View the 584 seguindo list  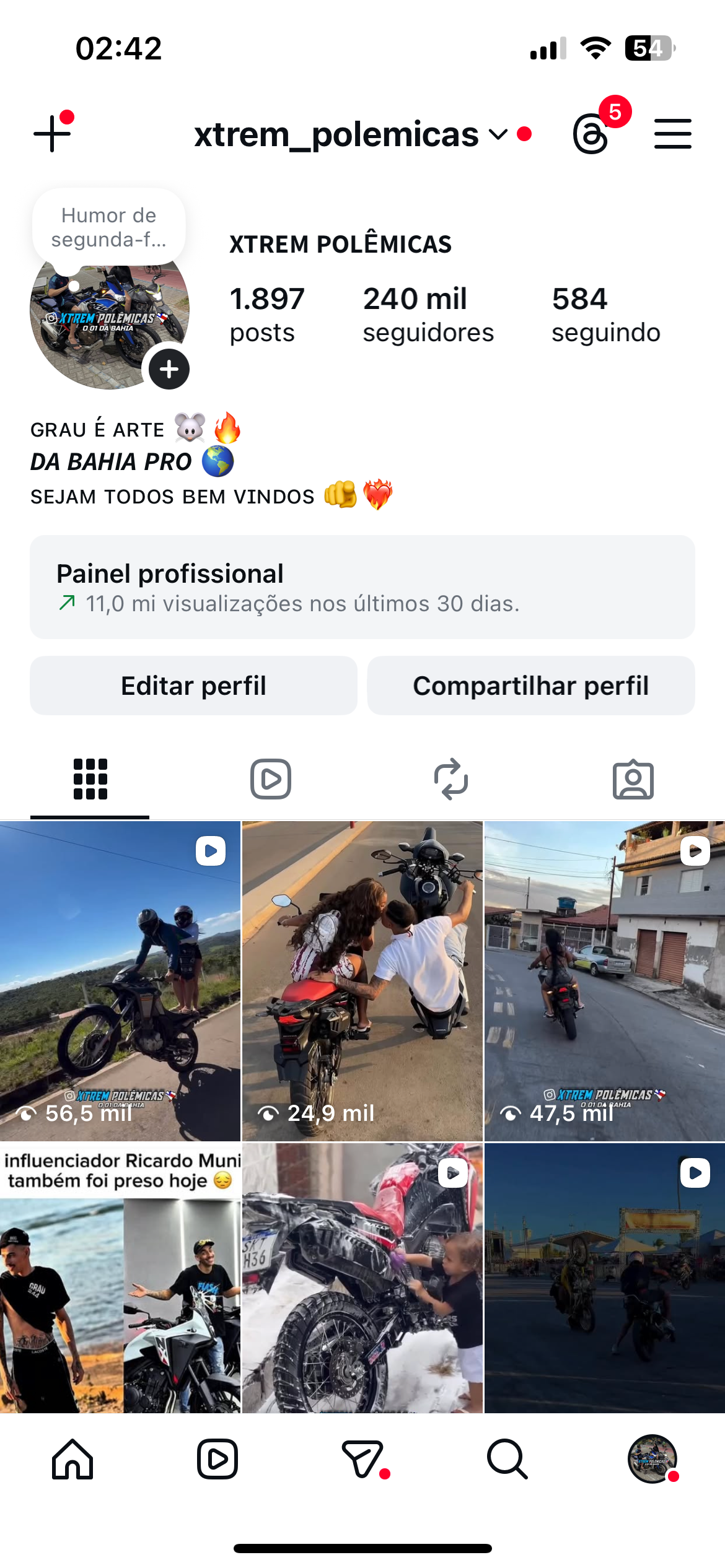click(605, 315)
